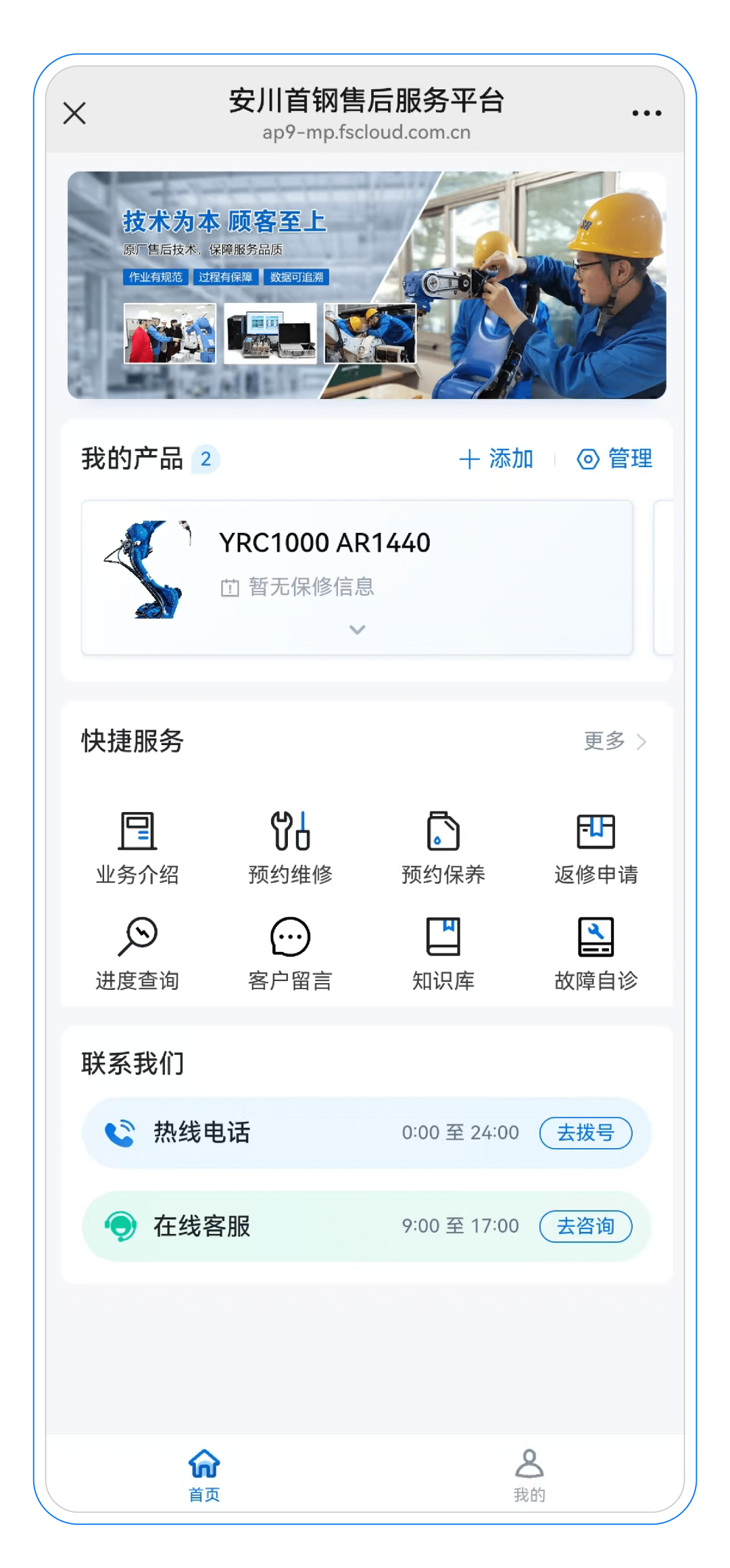
Task: Open the 知识库
Action: point(443,953)
